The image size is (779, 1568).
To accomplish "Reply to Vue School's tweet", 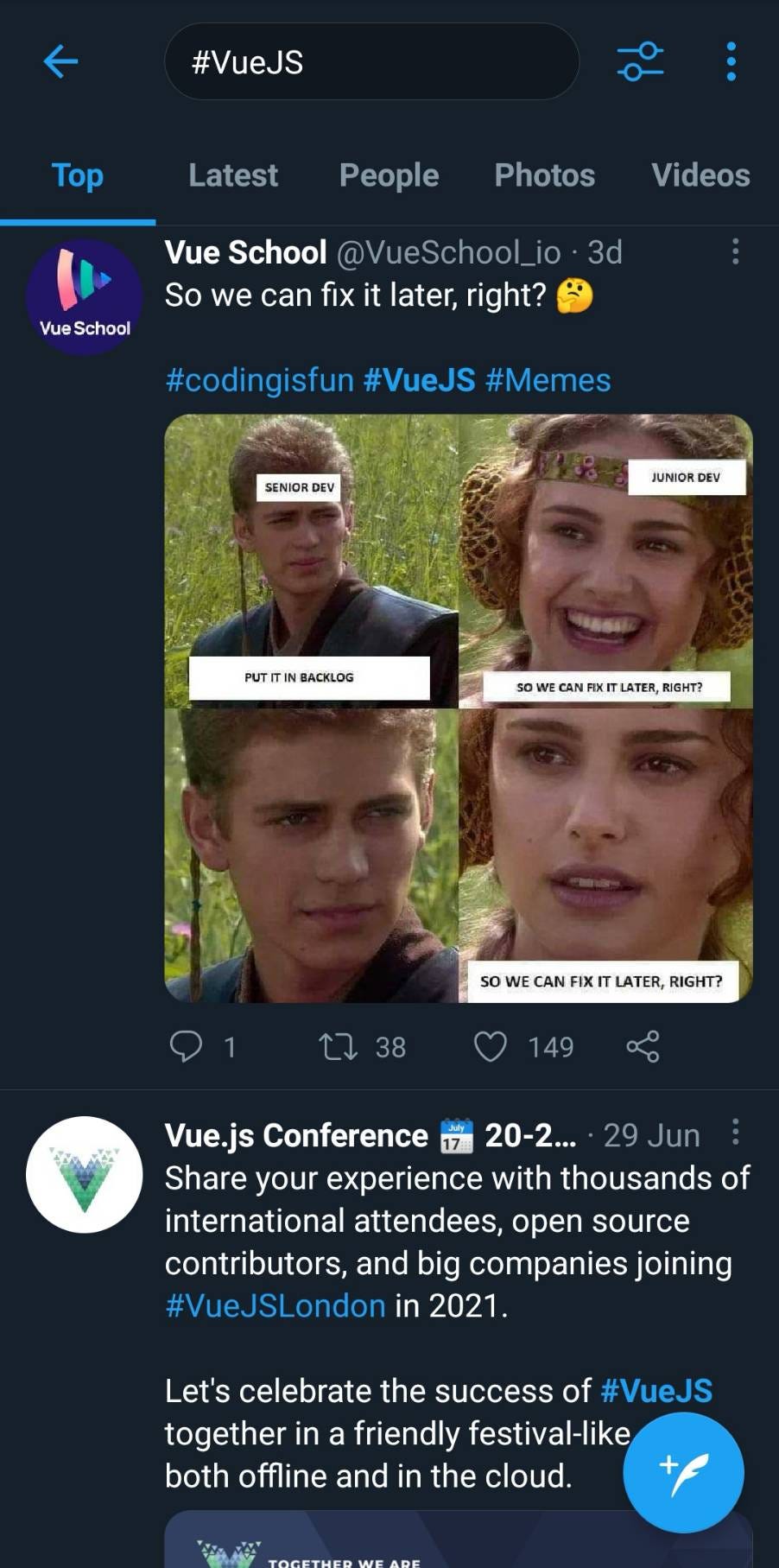I will [x=186, y=1046].
